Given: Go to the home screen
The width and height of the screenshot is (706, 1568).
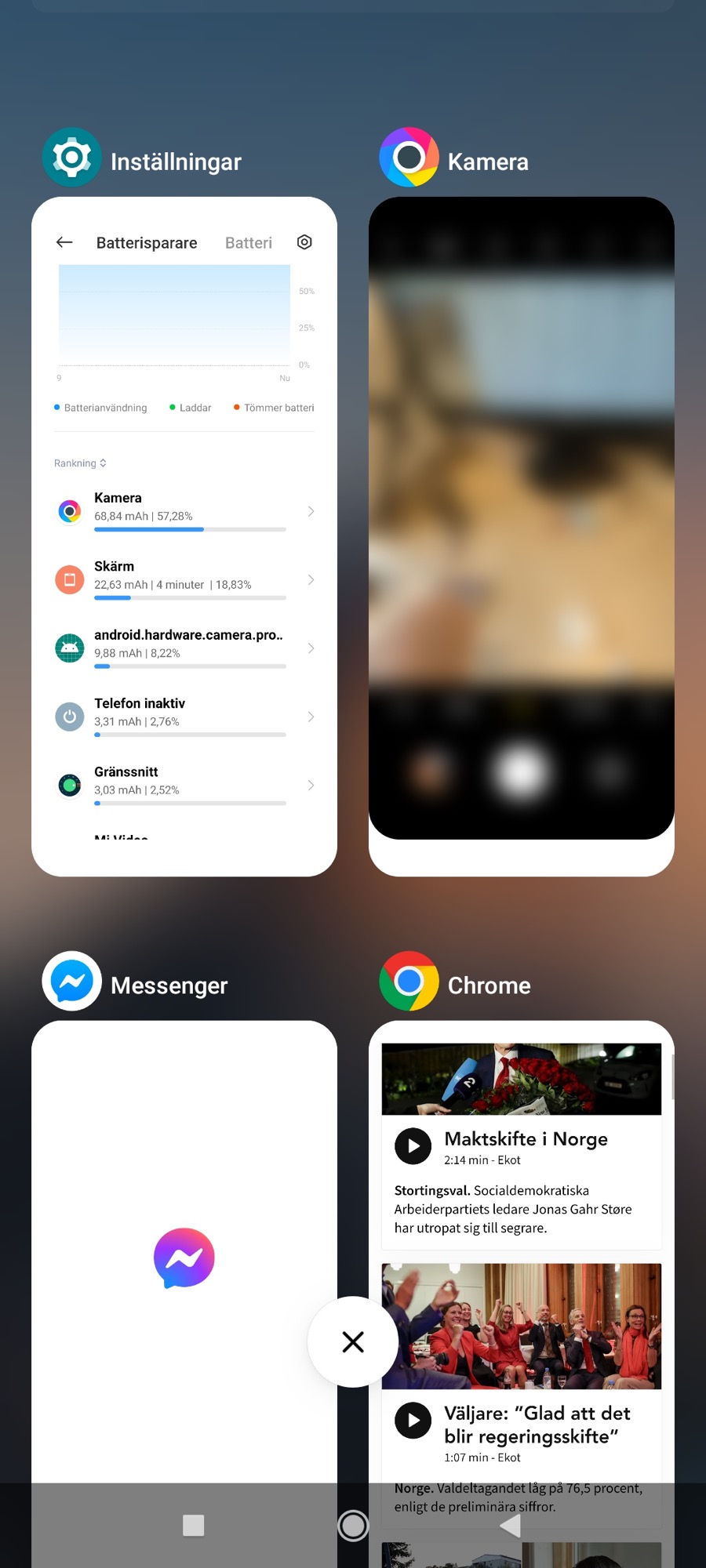Looking at the screenshot, I should (353, 1526).
